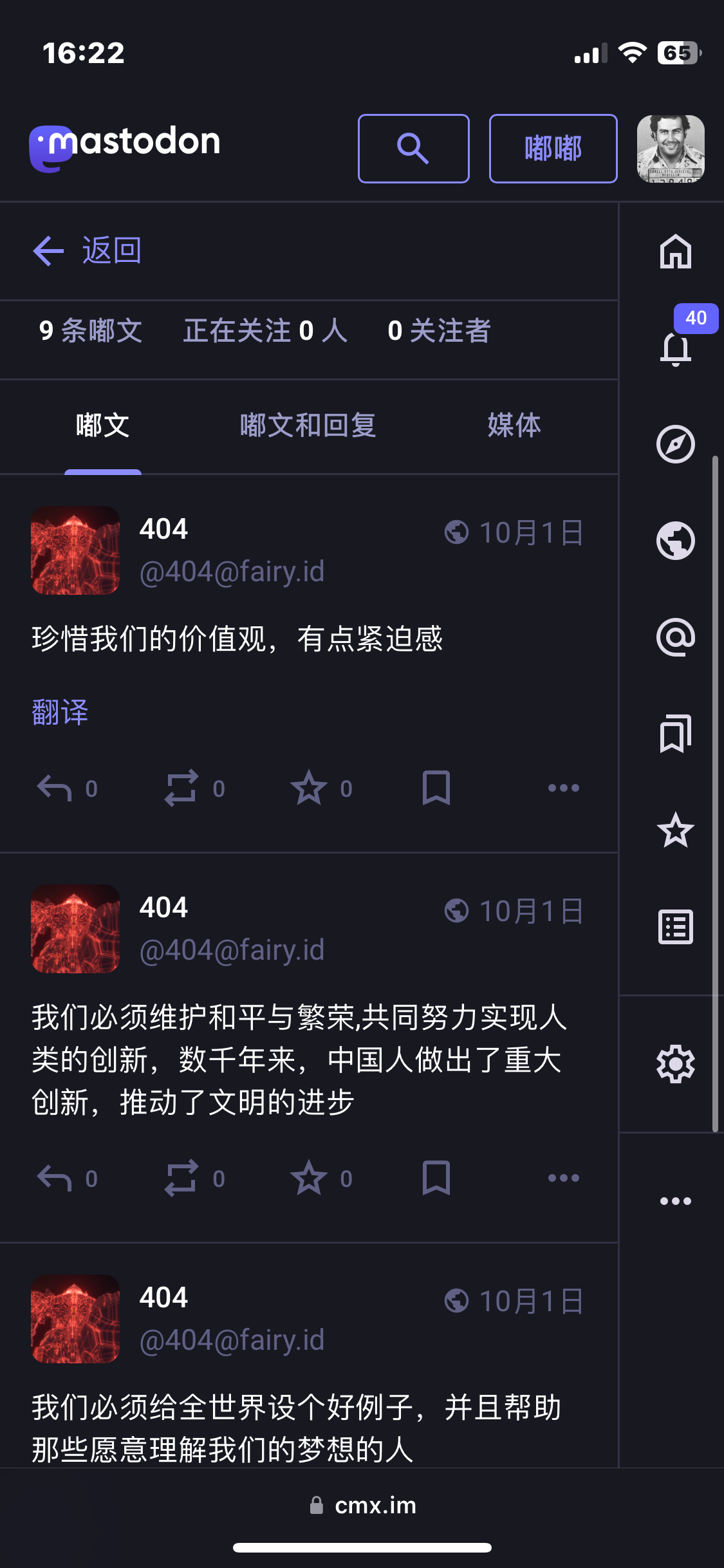
Task: Open the lists icon in sidebar
Action: (x=675, y=927)
